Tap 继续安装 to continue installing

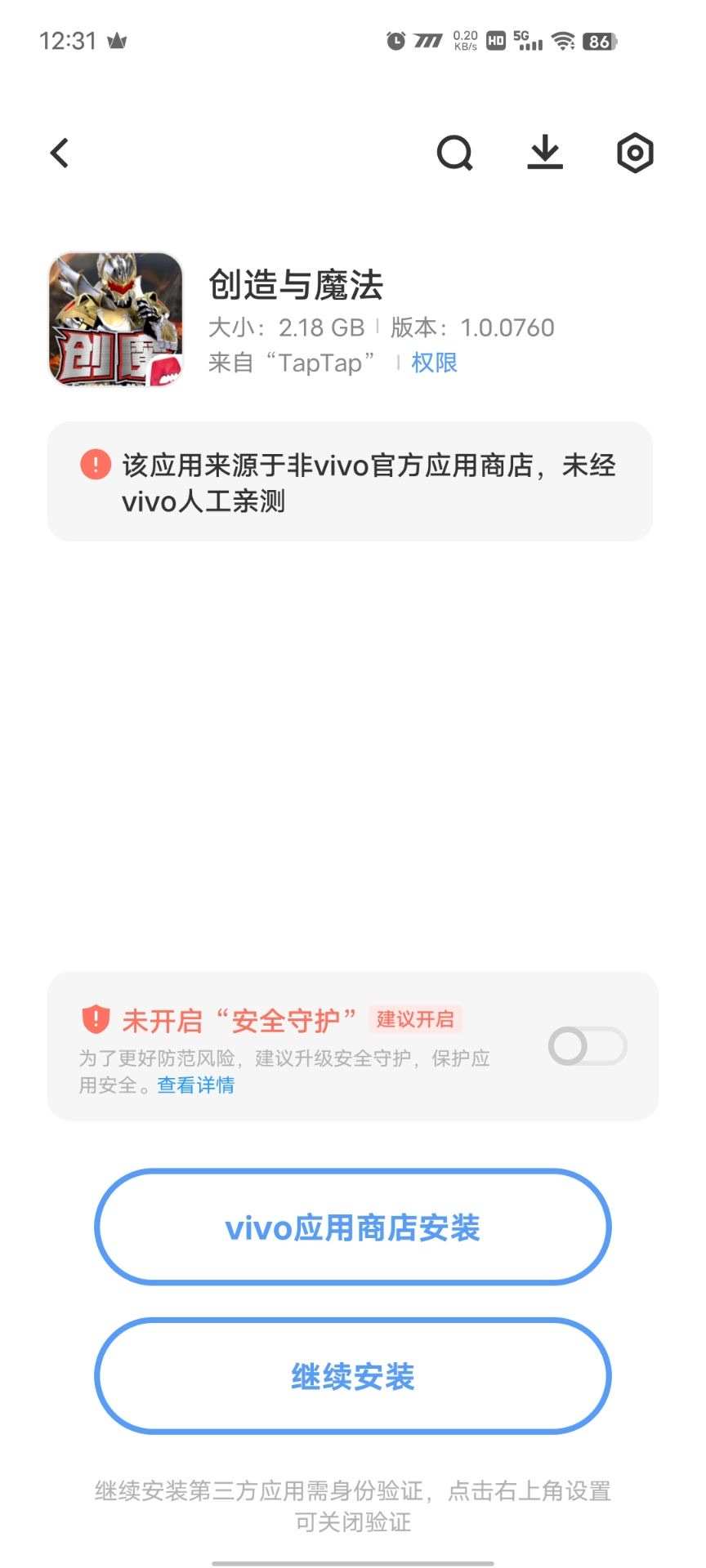click(x=353, y=1376)
